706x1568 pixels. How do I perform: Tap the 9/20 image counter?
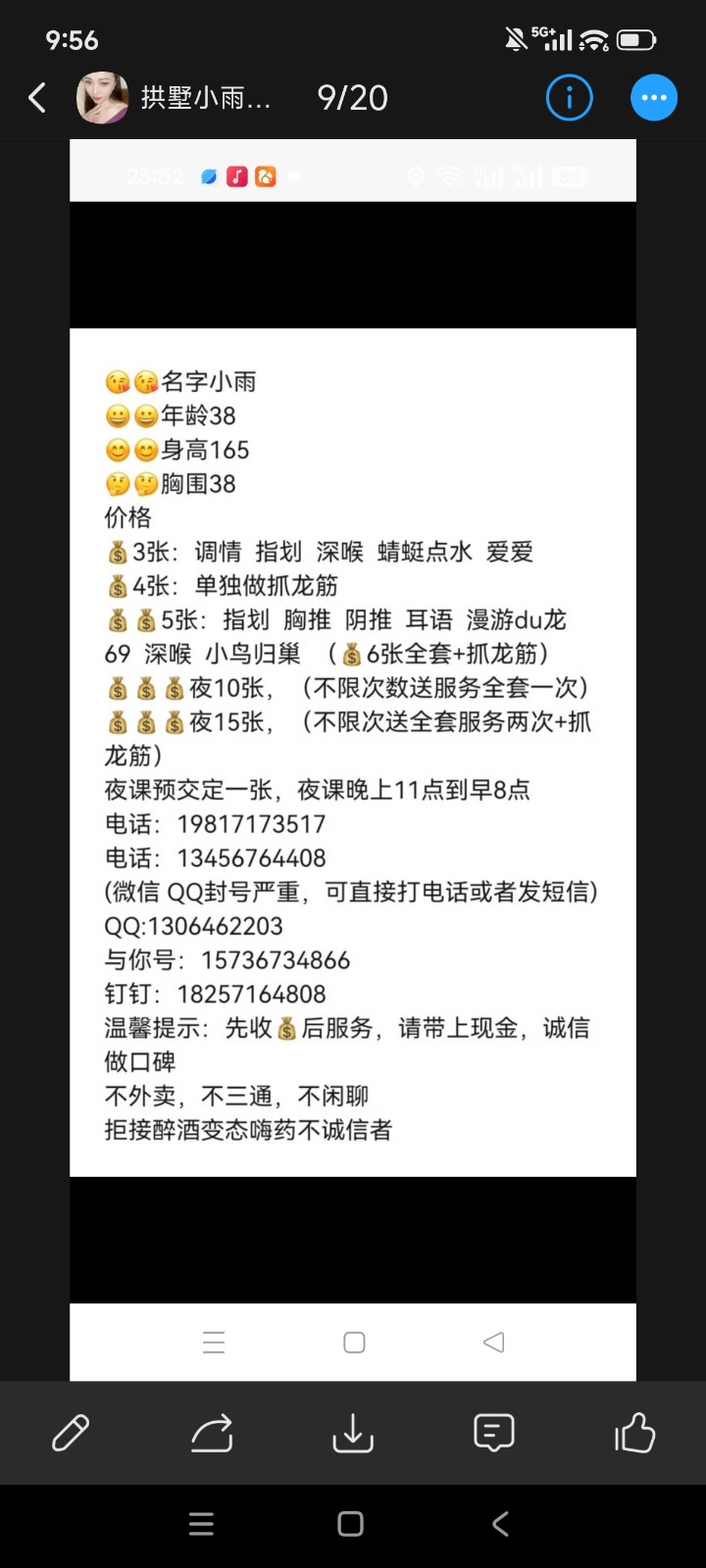(x=352, y=97)
